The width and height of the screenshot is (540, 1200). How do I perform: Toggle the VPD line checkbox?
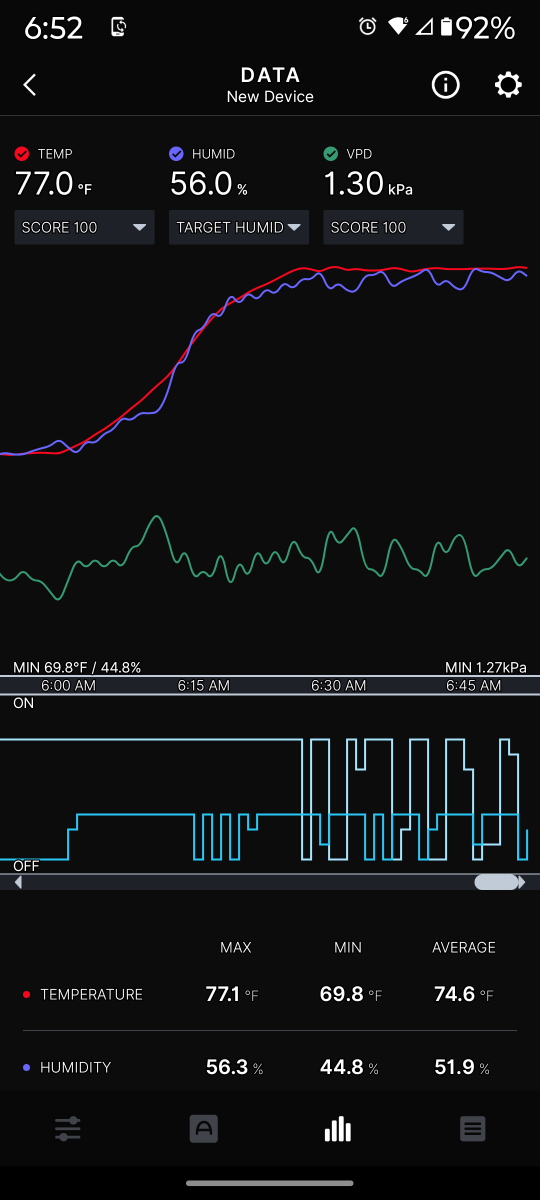pos(331,154)
